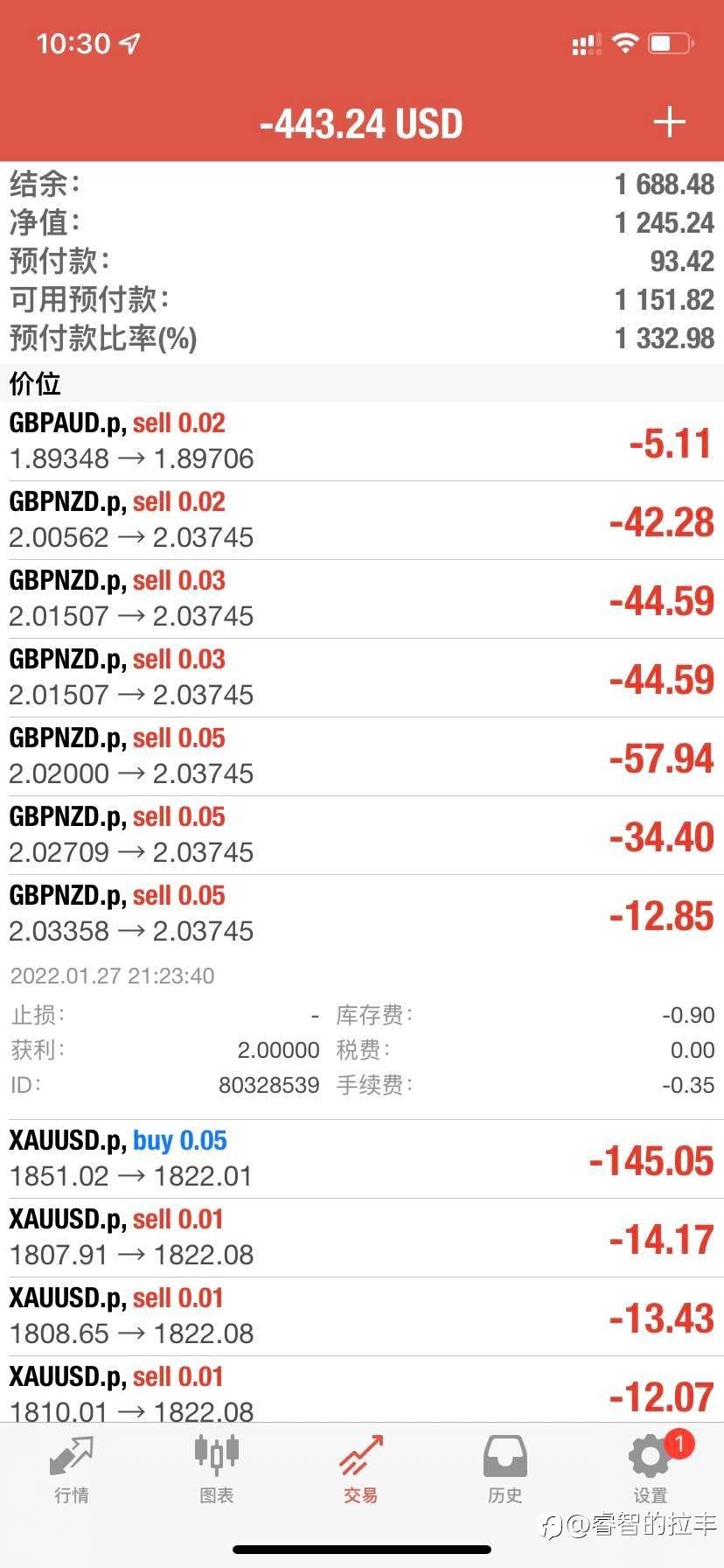Viewport: 724px width, 1568px height.
Task: View XAUUSD.p sell 0.01 position at 1810.01
Action: (362, 1389)
